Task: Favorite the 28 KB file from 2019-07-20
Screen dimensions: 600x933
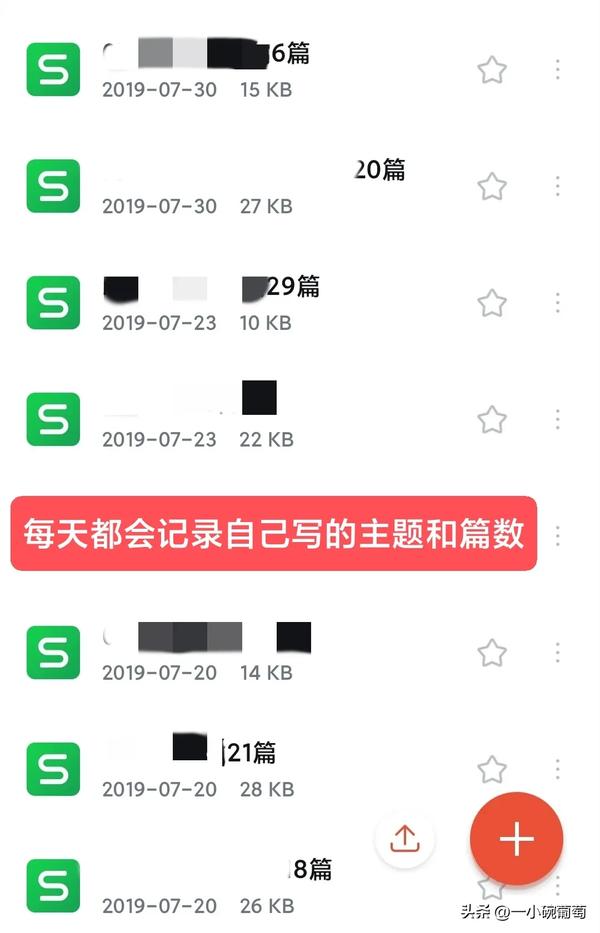Action: [491, 769]
